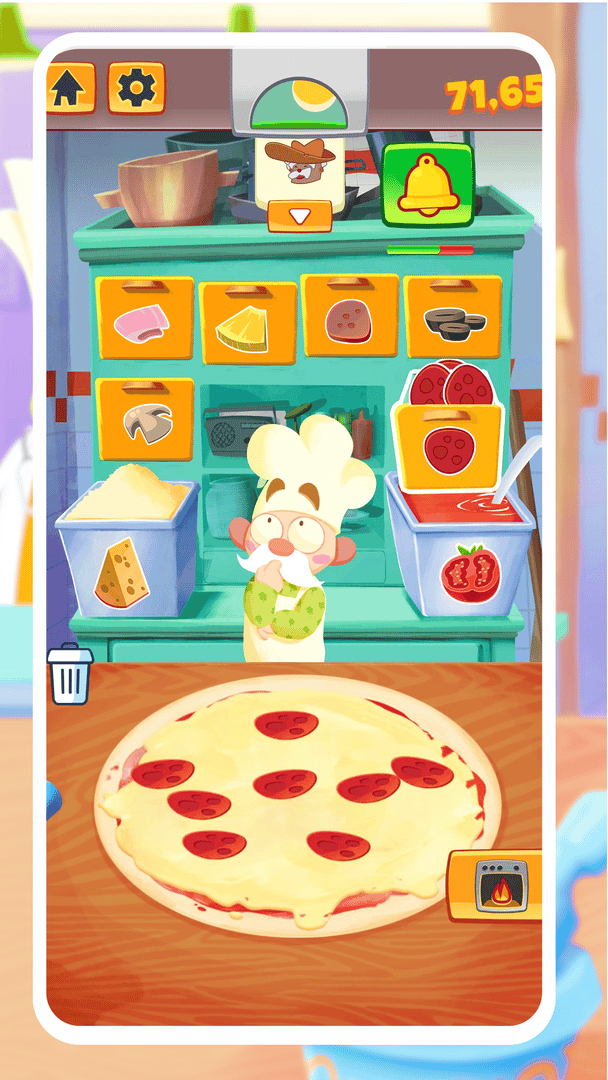
Task: Pick the ham ingredient drawer
Action: 145,319
